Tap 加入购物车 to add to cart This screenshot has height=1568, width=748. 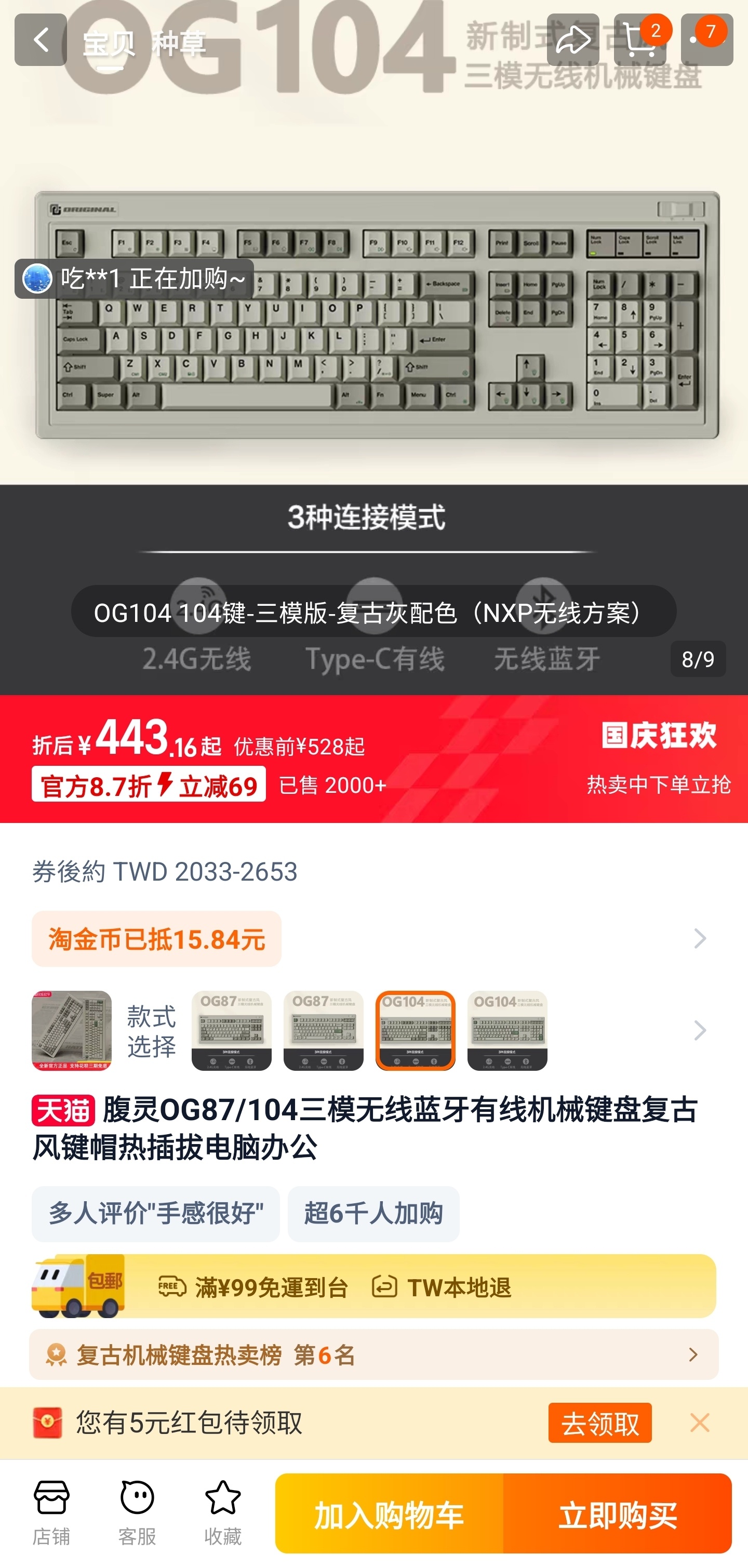[389, 1514]
